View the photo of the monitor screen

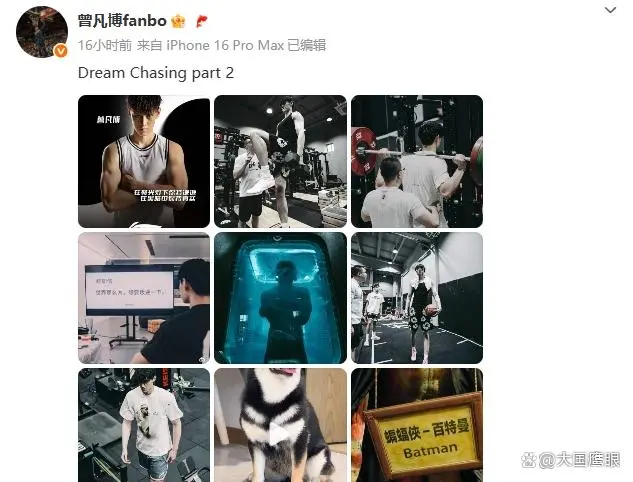click(144, 298)
